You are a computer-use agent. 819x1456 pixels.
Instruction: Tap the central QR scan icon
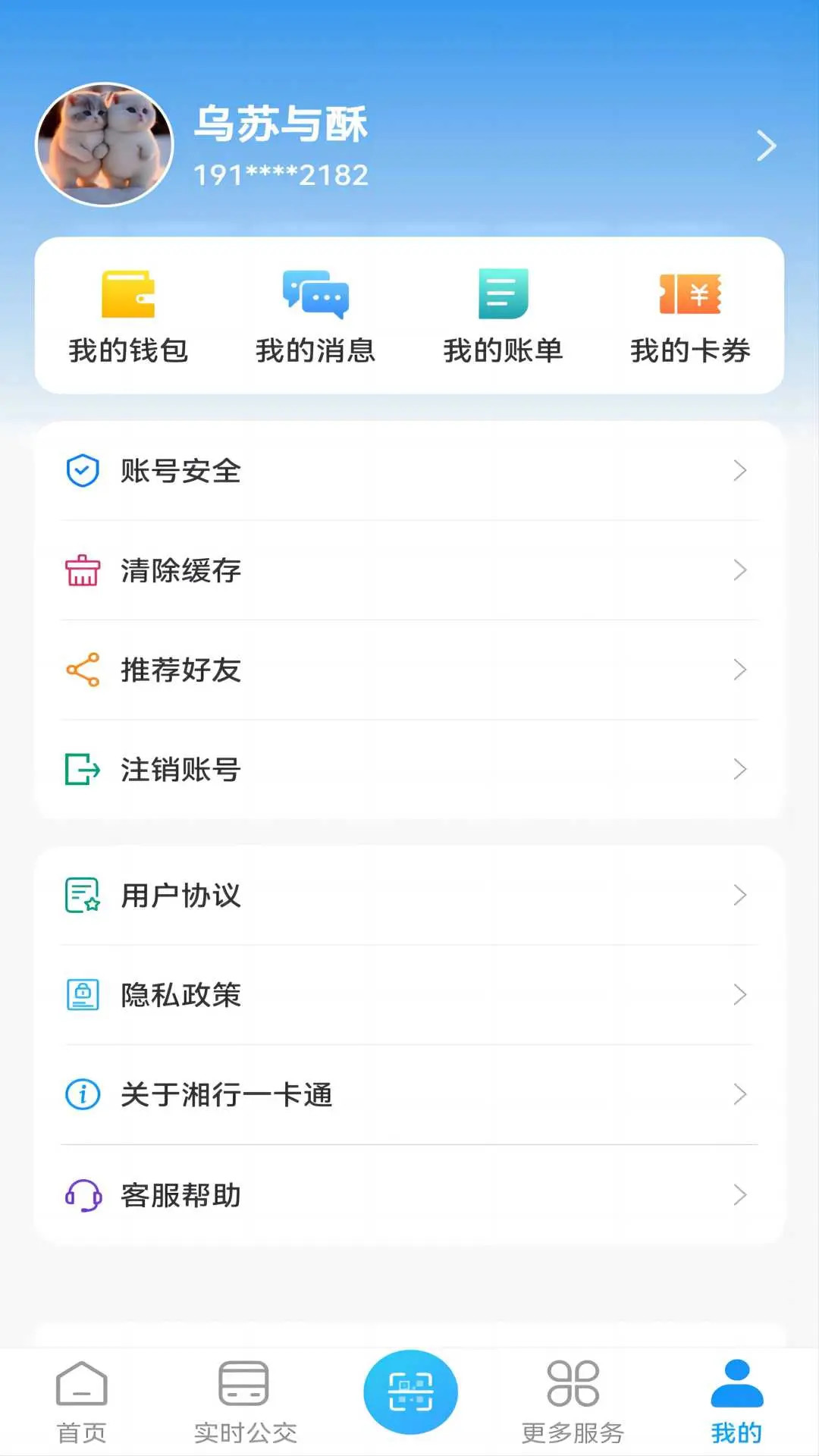coord(409,1390)
